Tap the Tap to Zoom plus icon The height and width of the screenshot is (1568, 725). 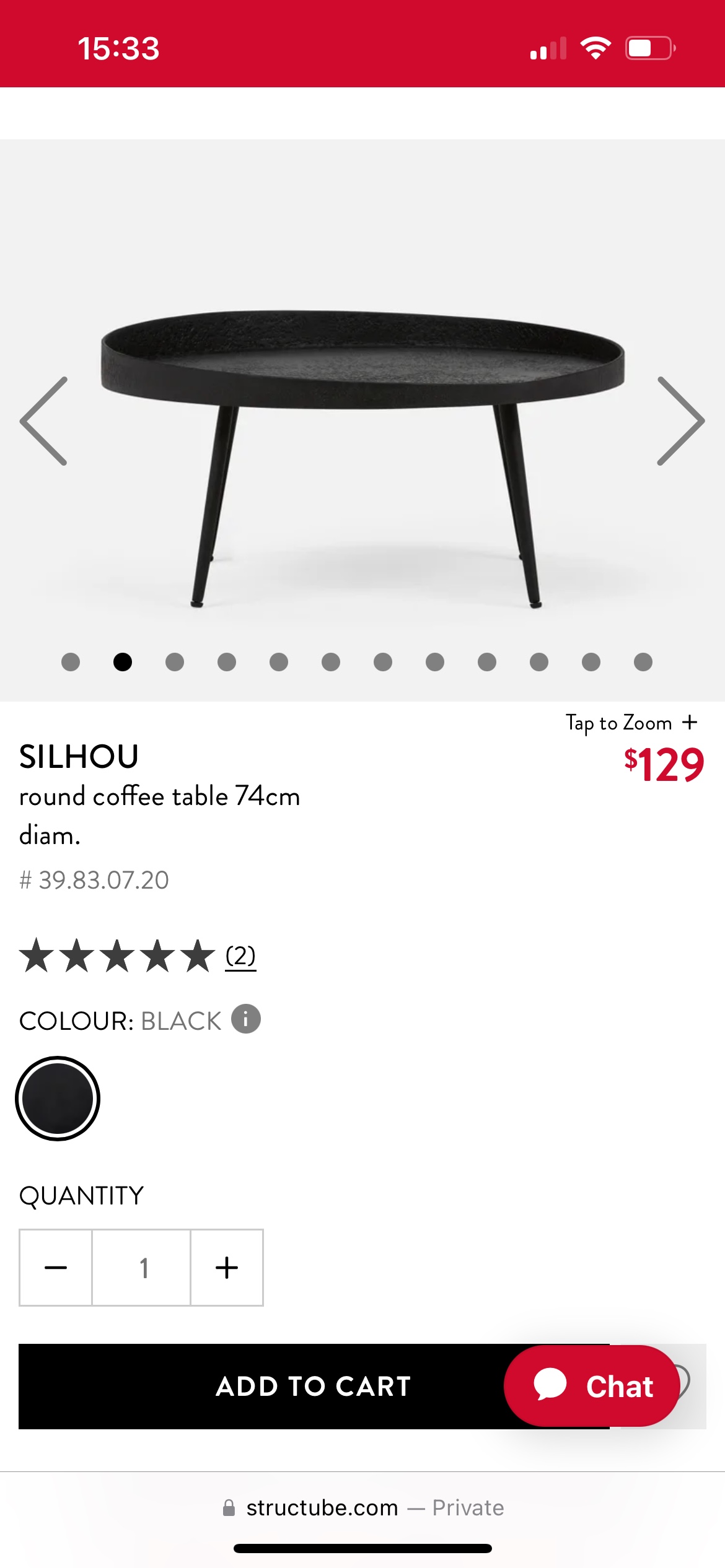coord(690,722)
